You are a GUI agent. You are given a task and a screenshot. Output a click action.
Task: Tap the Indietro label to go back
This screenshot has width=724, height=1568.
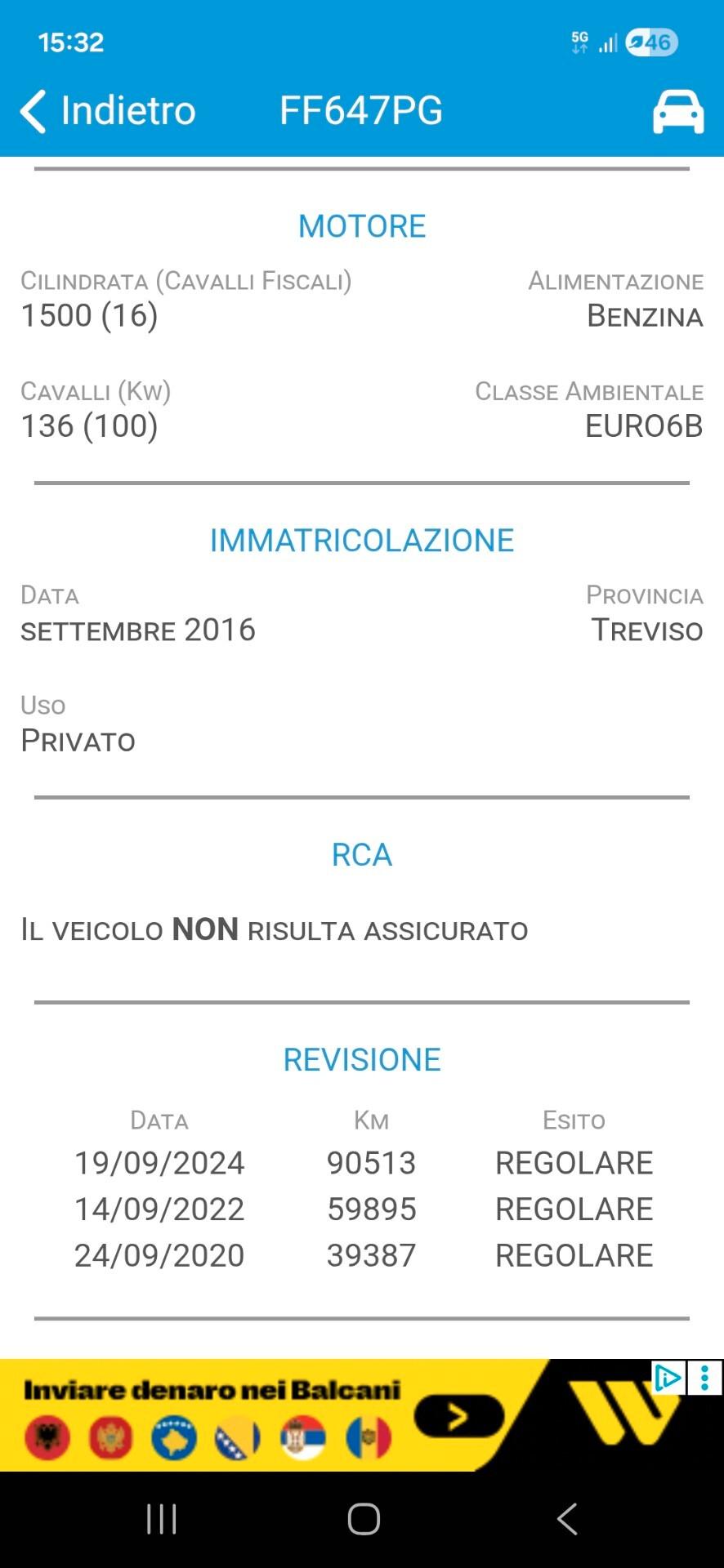127,110
